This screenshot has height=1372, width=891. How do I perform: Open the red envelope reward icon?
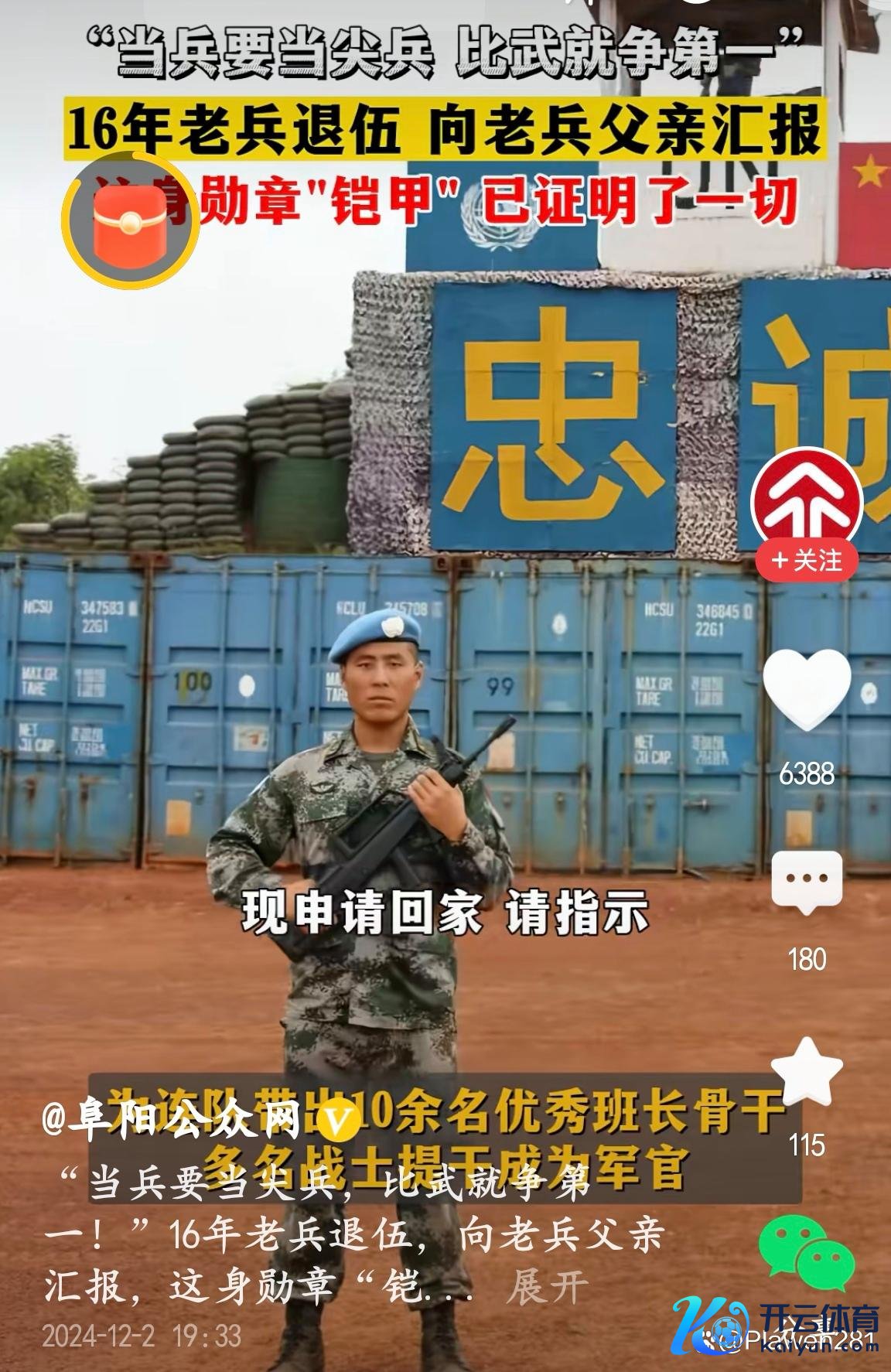point(130,222)
